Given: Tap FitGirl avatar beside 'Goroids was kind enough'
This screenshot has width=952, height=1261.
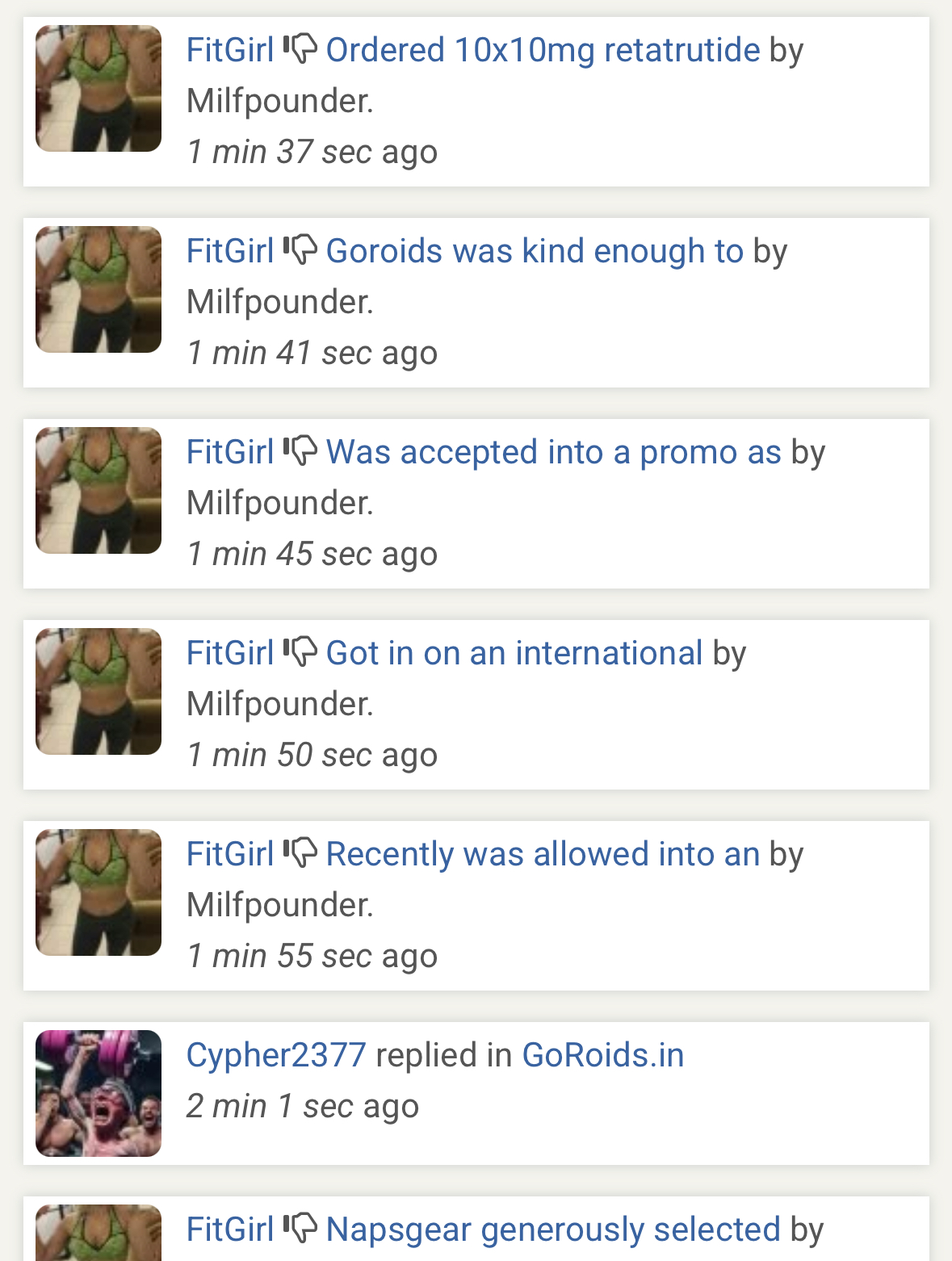Looking at the screenshot, I should coord(99,289).
